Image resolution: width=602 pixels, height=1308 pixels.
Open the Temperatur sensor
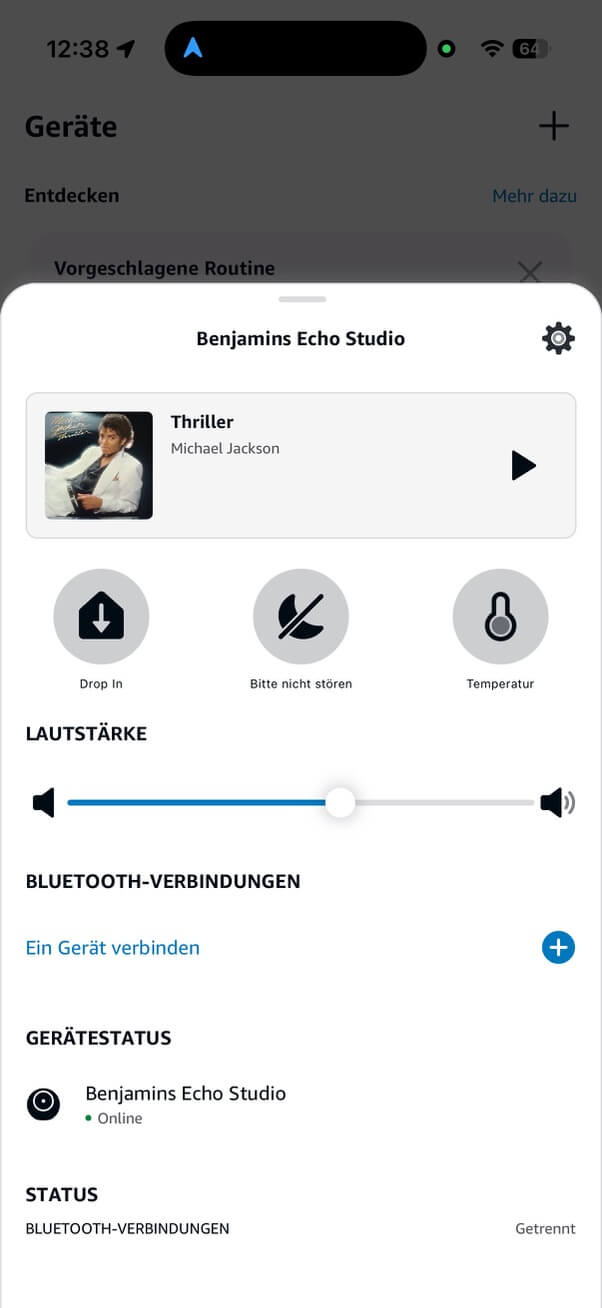tap(500, 617)
